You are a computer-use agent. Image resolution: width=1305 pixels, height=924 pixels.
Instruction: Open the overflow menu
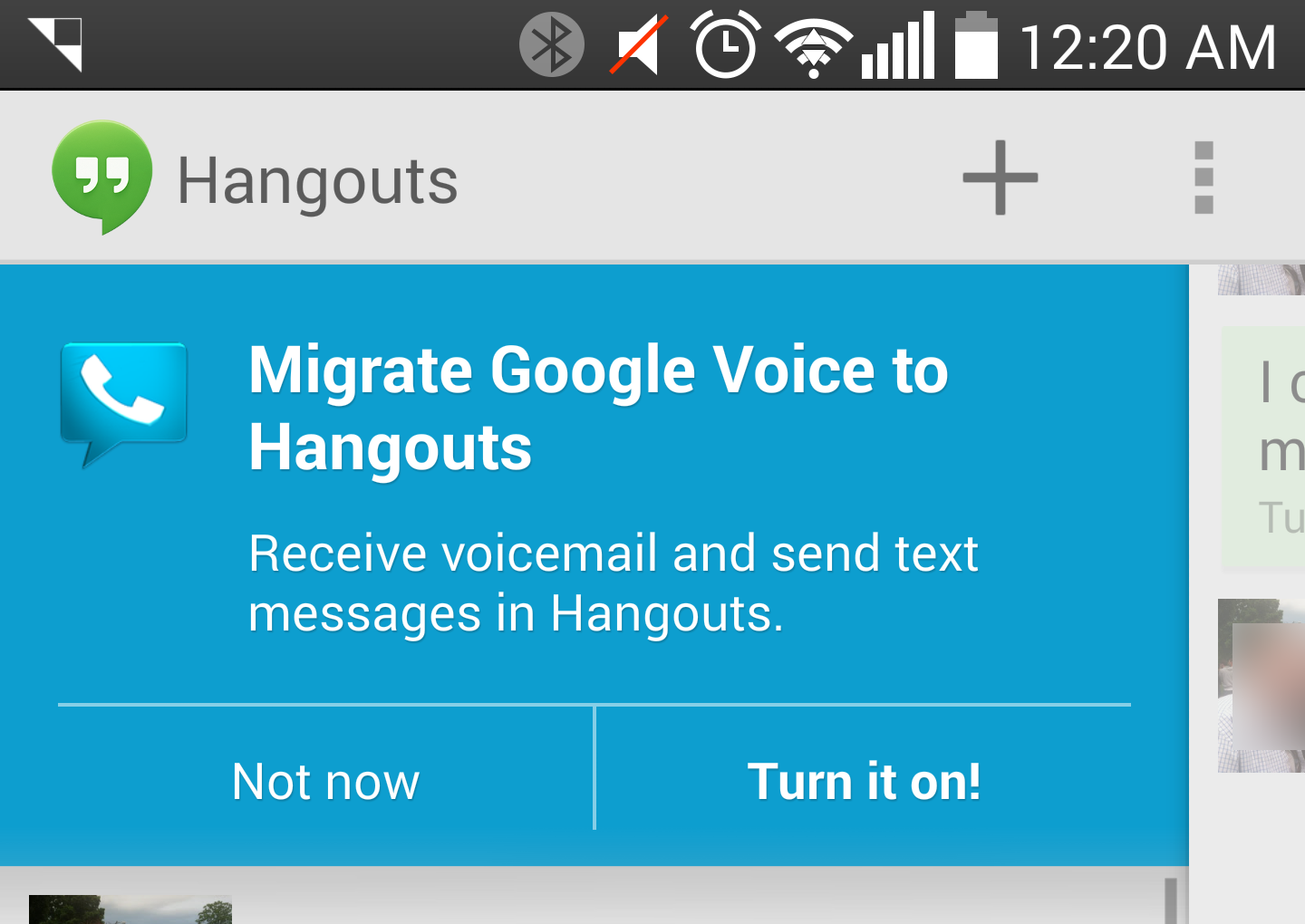tap(1203, 178)
